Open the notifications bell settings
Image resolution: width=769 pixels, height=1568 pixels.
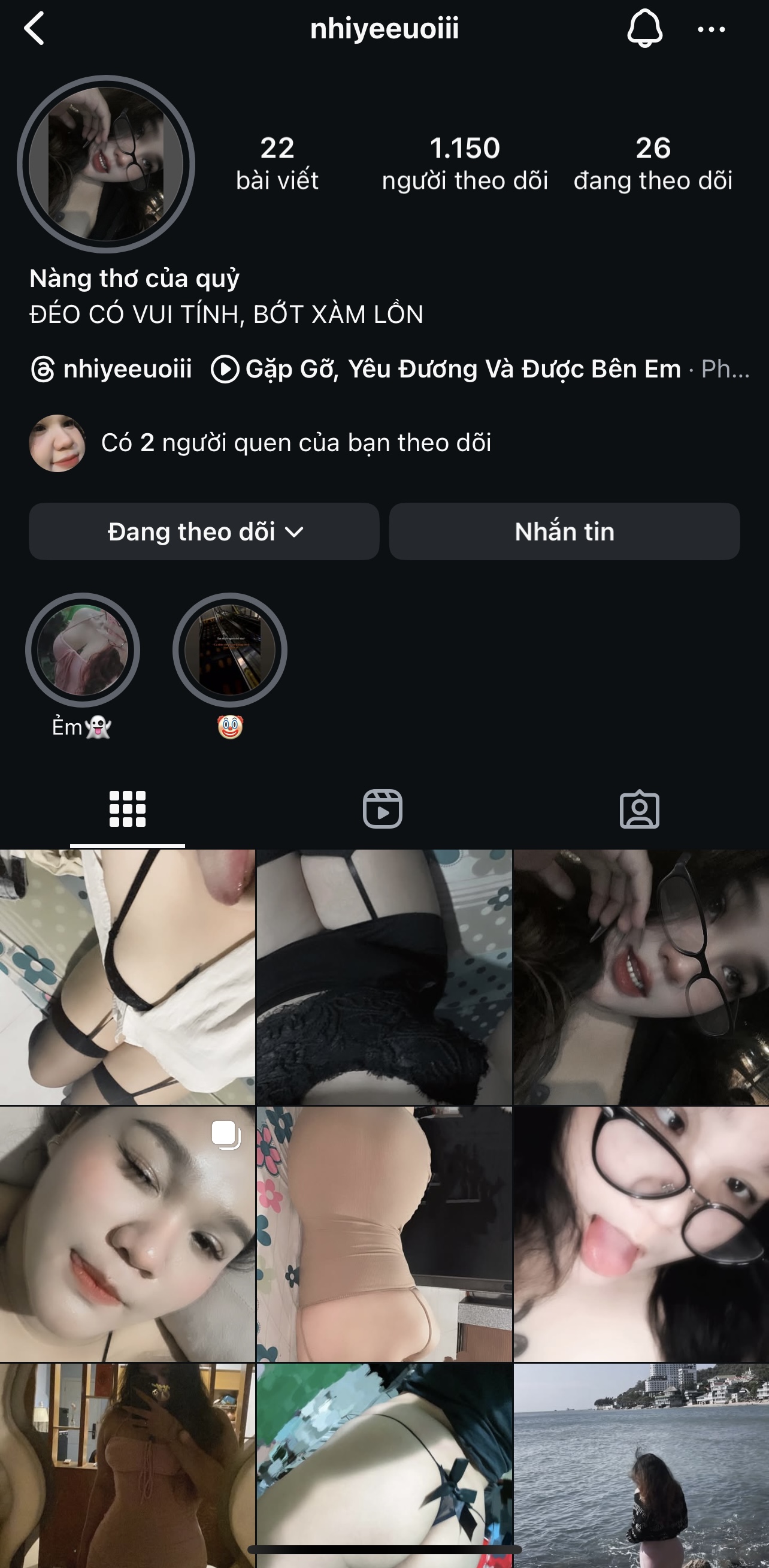pos(644,29)
